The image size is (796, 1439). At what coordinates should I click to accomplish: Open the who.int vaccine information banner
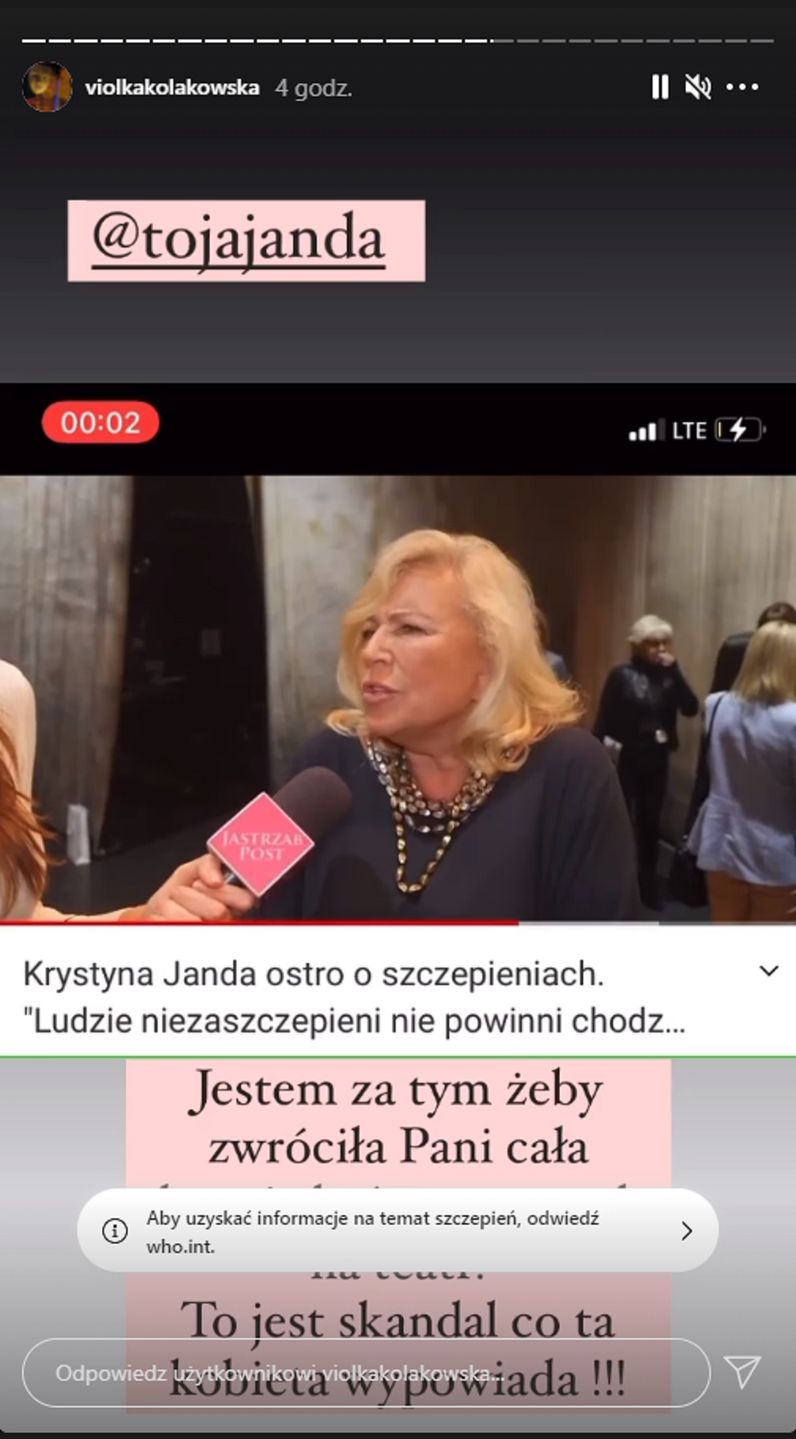pos(397,1231)
